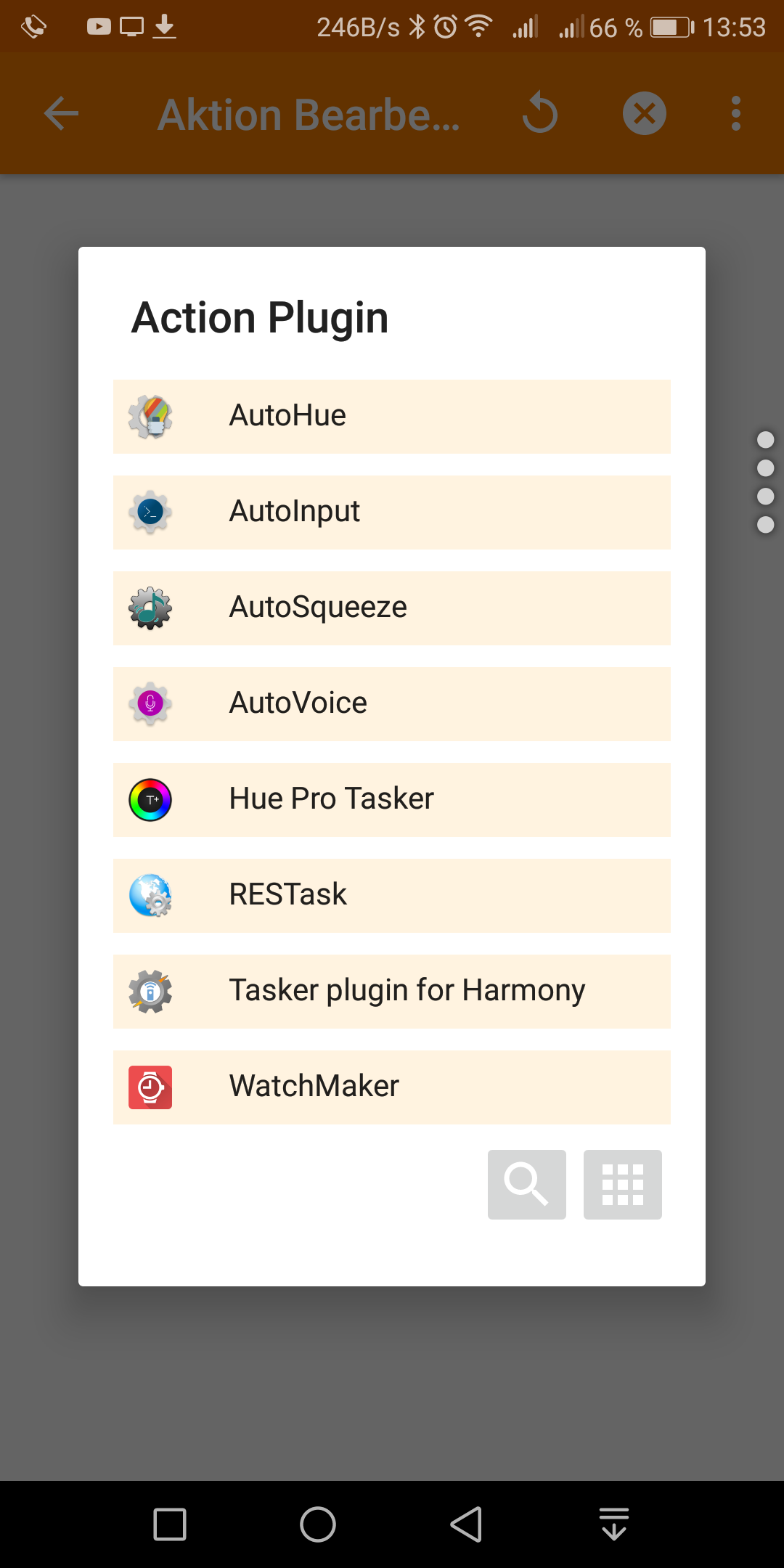Select the WatchMaker plugin
The height and width of the screenshot is (1568, 784).
(x=392, y=1087)
